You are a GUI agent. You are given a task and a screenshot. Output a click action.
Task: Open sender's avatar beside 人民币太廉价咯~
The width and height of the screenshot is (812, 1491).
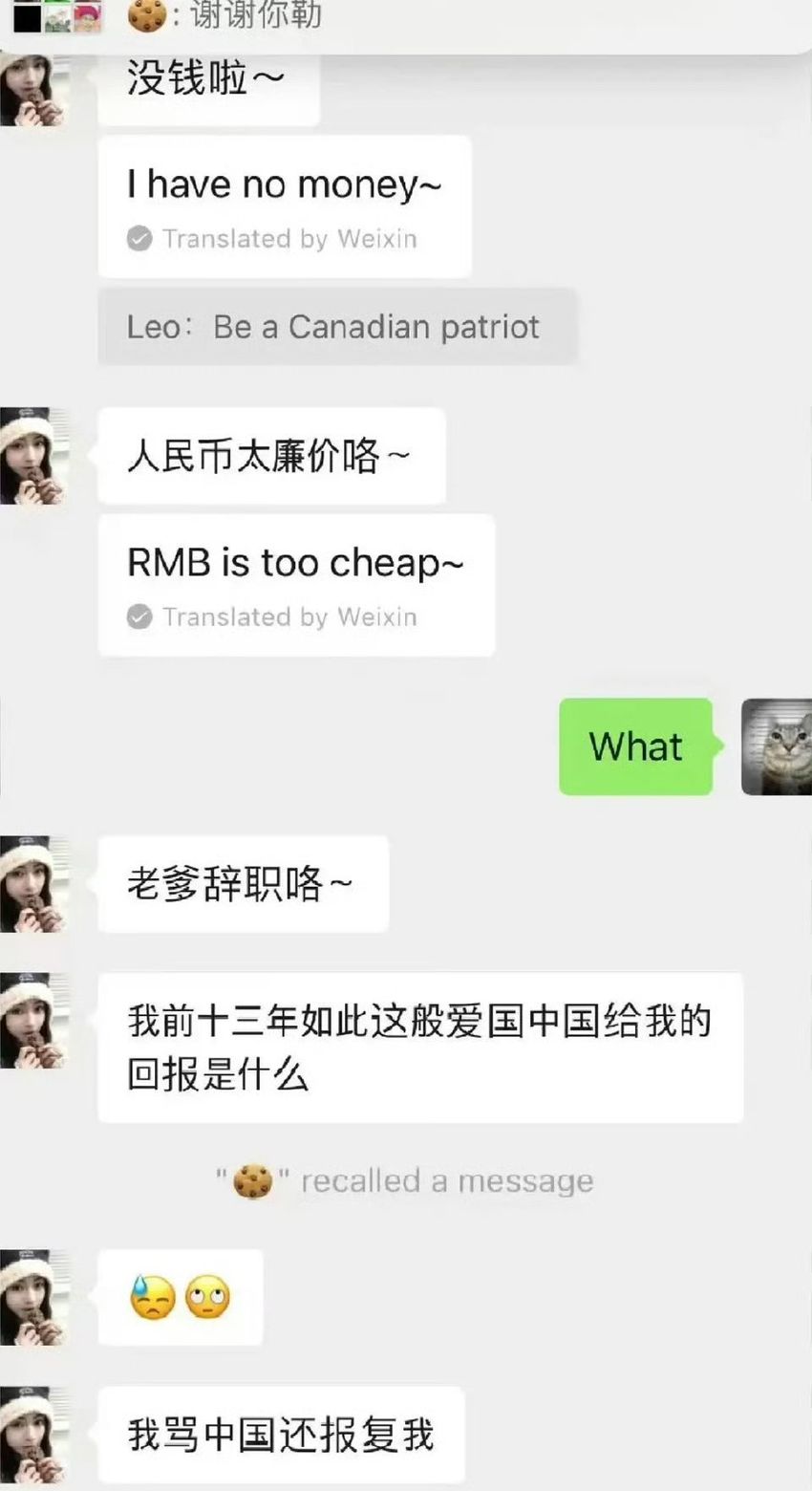pyautogui.click(x=33, y=457)
